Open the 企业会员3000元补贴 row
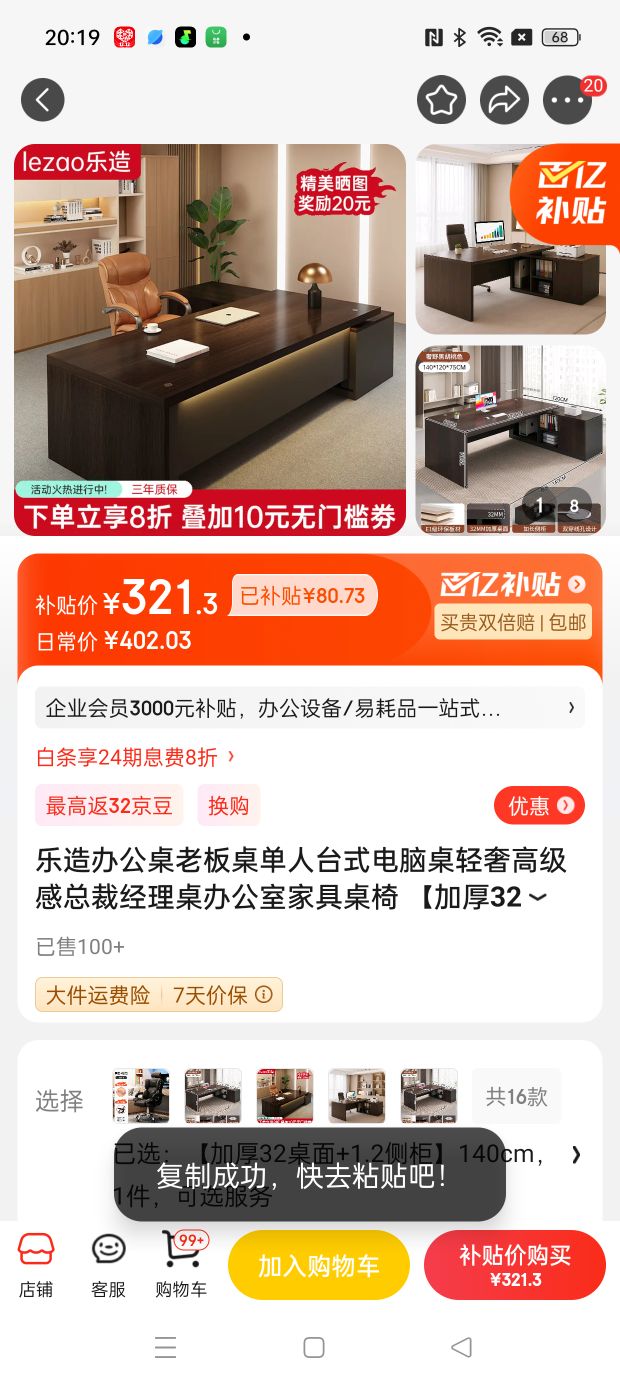This screenshot has height=1386, width=620. pyautogui.click(x=310, y=709)
